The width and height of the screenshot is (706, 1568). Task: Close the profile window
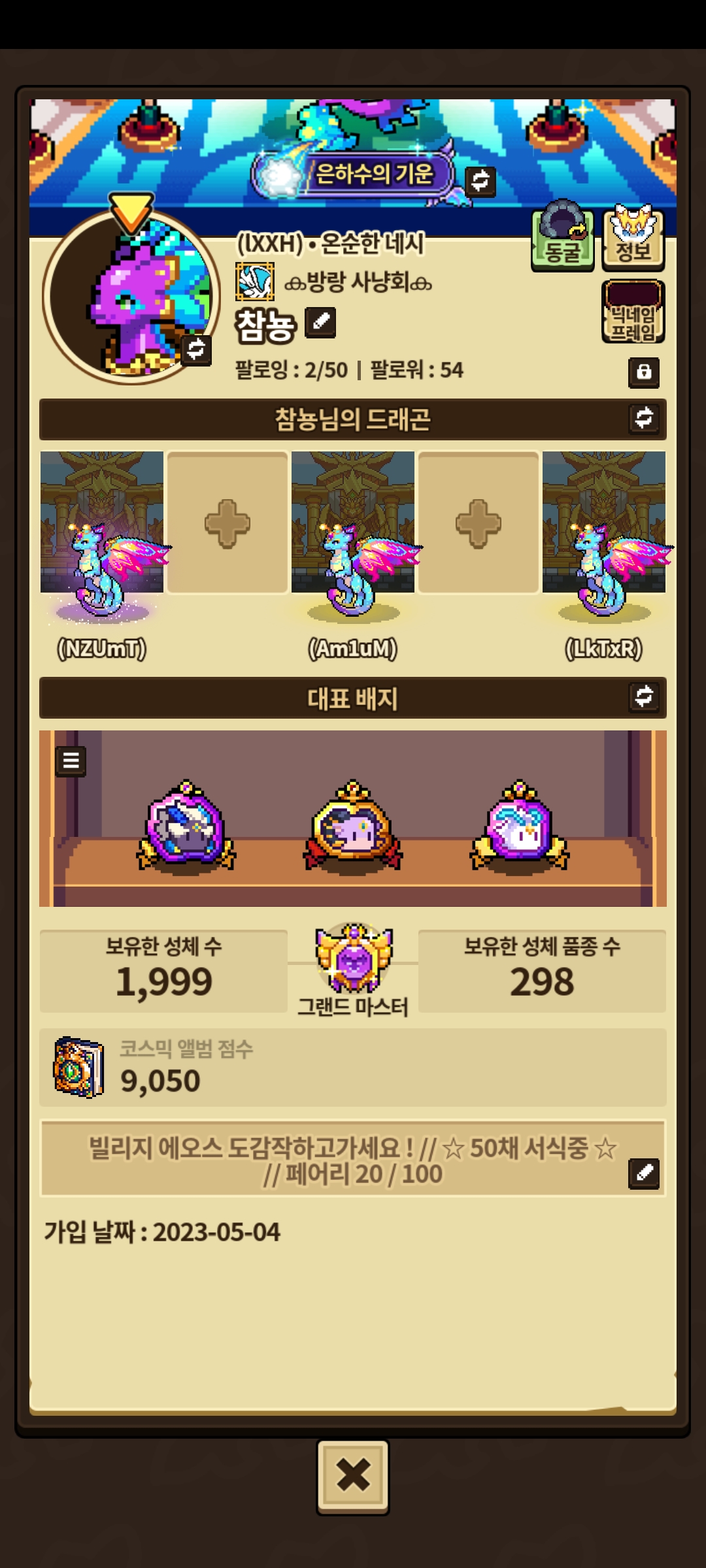pyautogui.click(x=353, y=1476)
